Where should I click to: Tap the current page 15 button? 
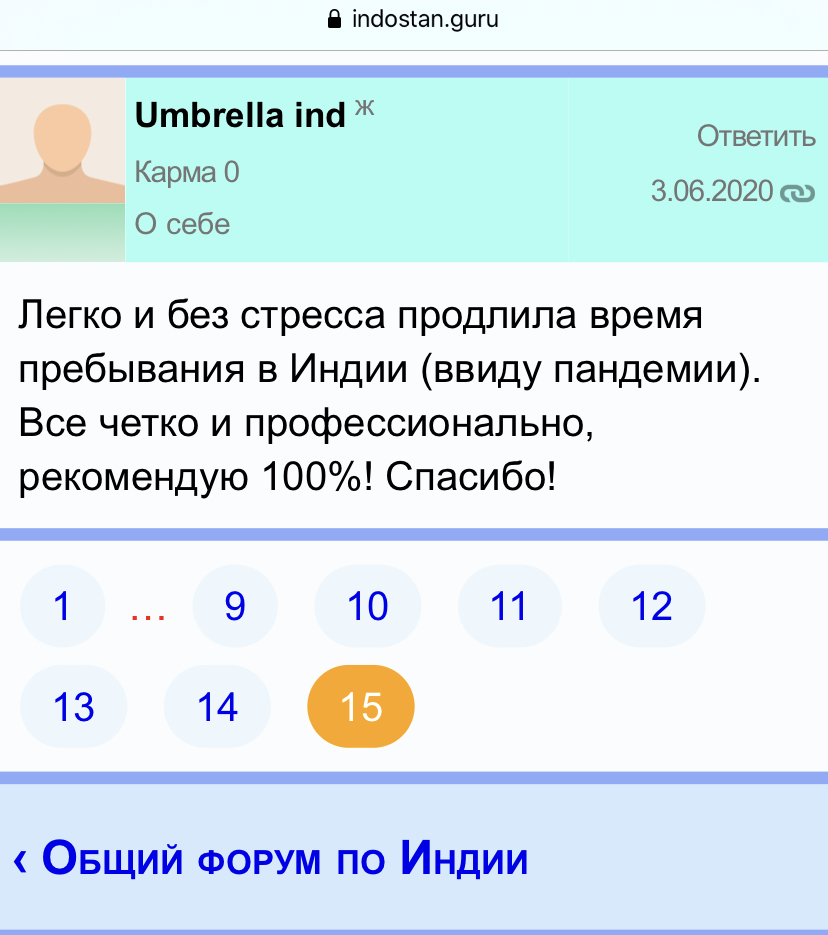[x=361, y=707]
